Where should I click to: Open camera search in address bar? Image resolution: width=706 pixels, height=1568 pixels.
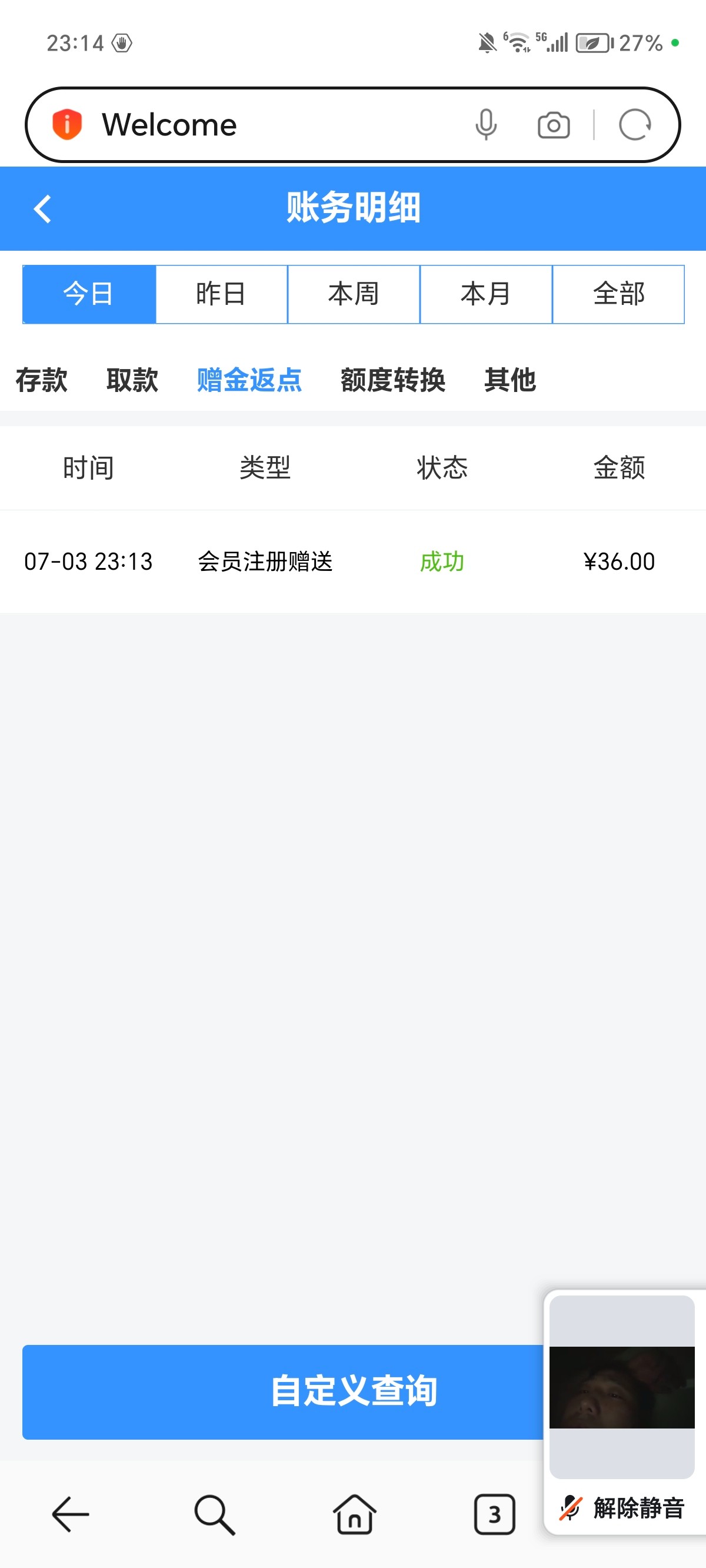(x=553, y=125)
